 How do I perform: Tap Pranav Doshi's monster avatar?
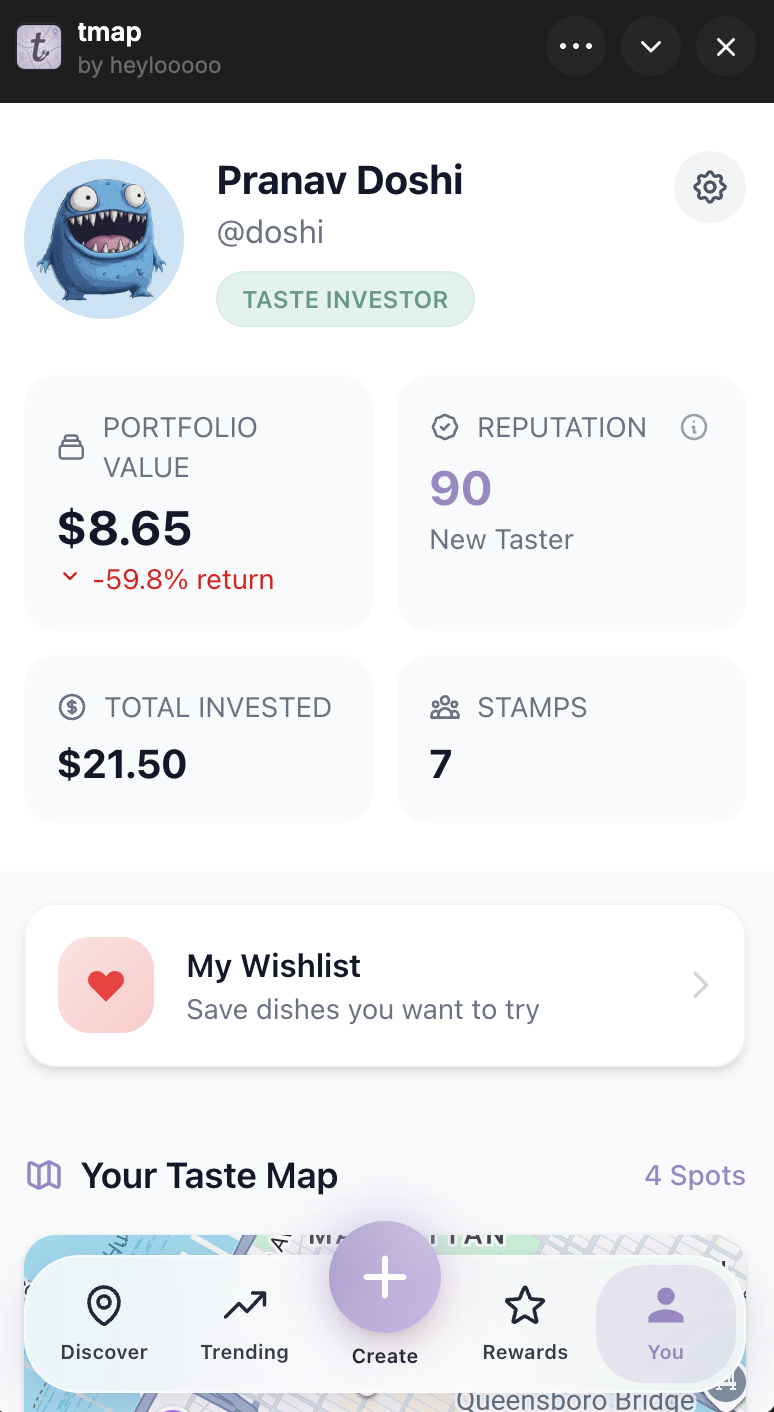[104, 239]
